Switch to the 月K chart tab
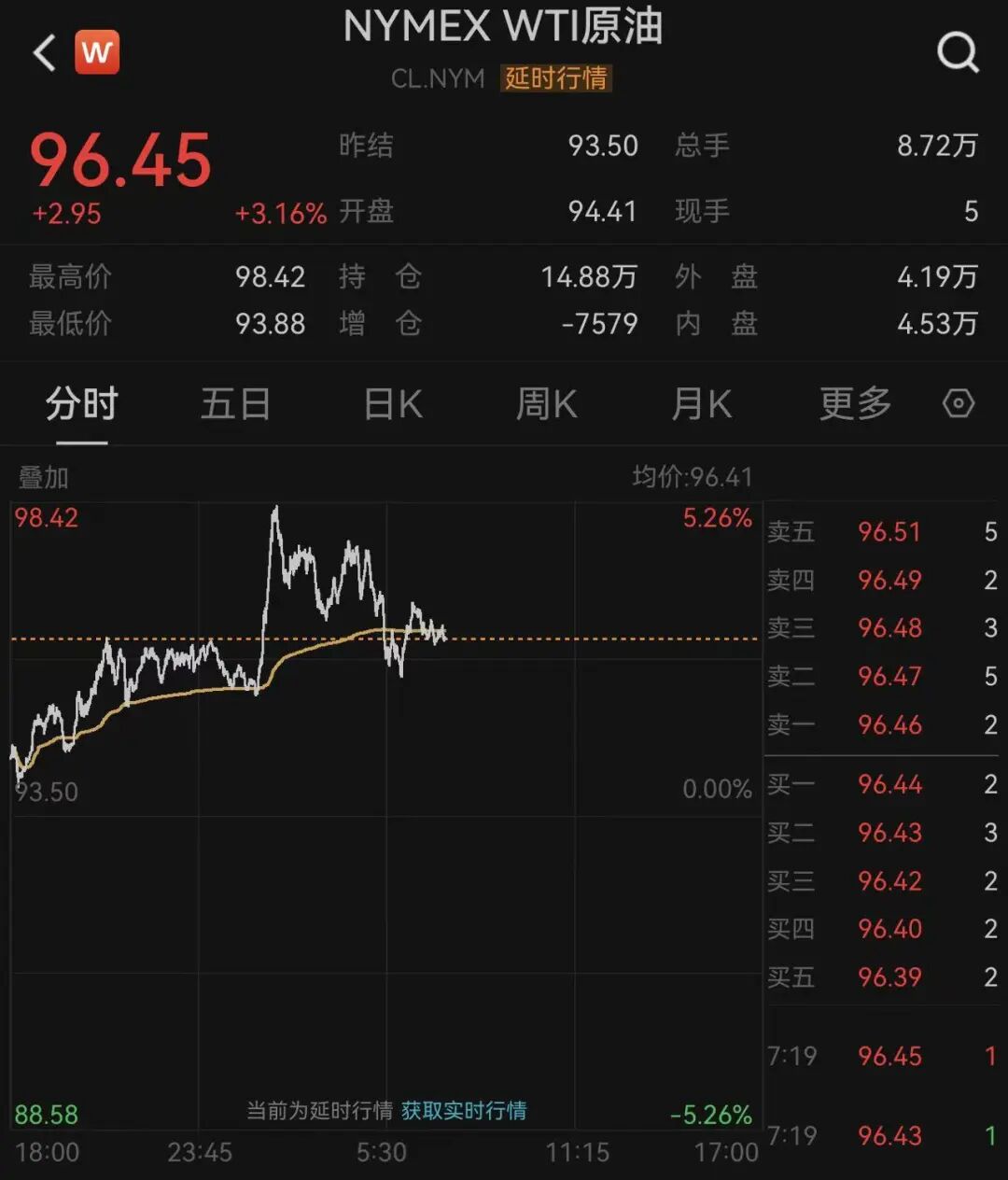 [x=701, y=404]
